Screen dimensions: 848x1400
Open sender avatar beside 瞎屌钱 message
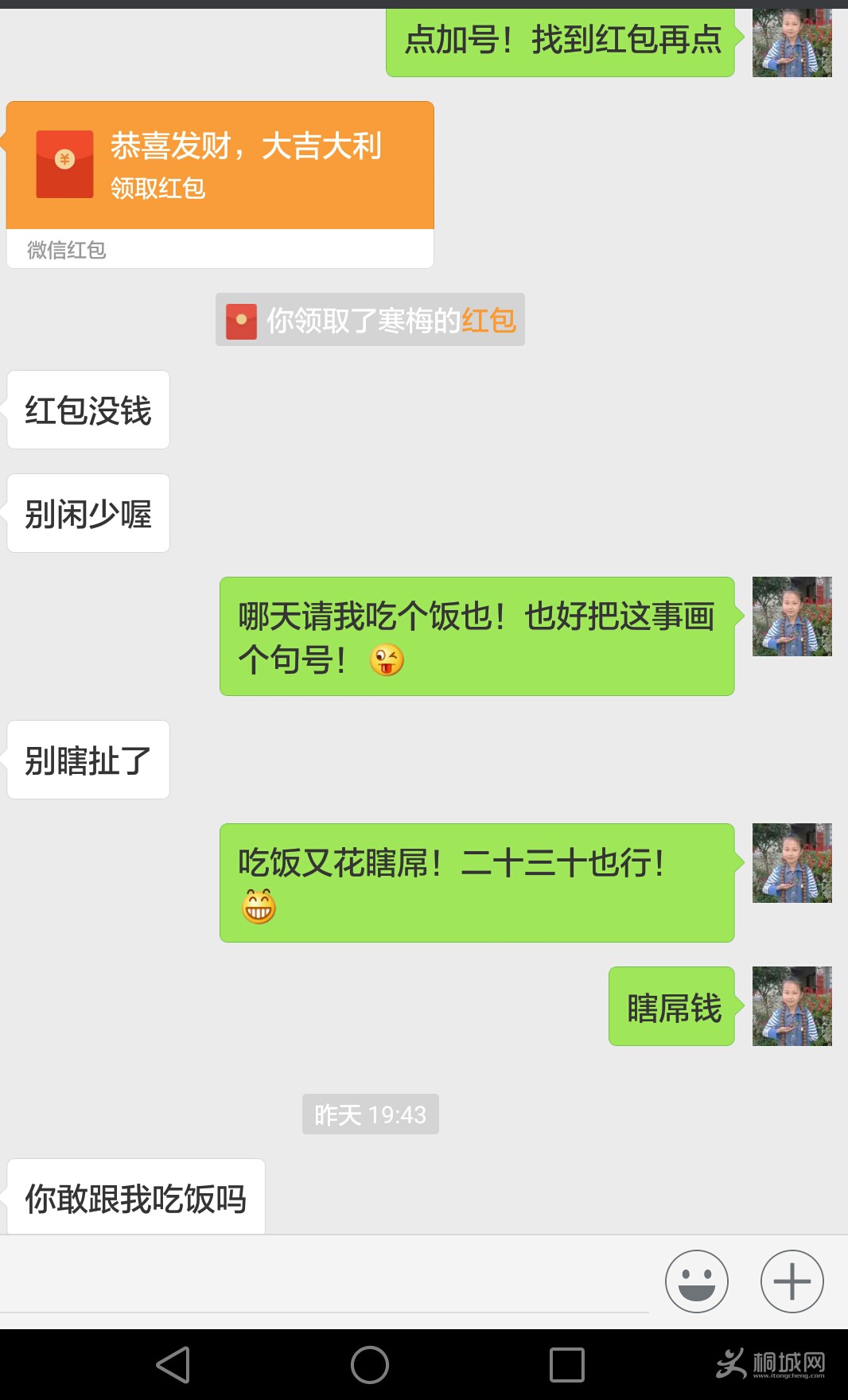pos(792,1006)
